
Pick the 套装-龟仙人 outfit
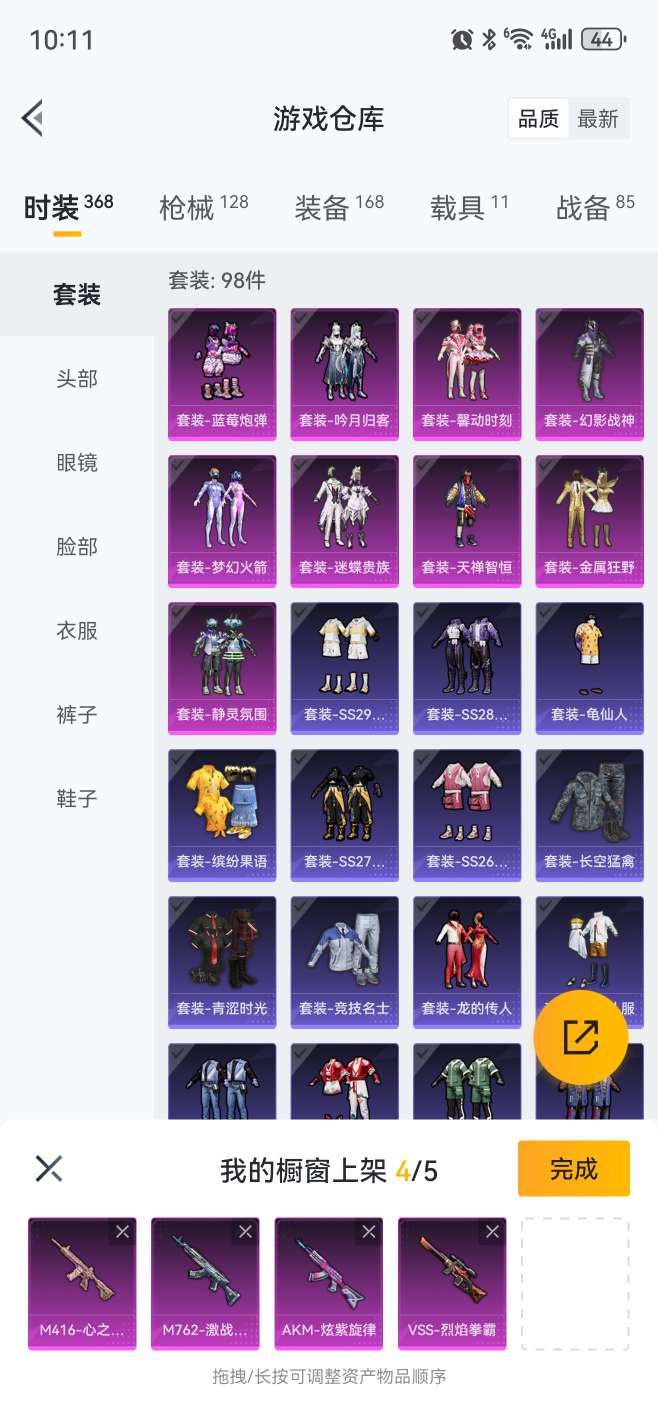pyautogui.click(x=589, y=668)
